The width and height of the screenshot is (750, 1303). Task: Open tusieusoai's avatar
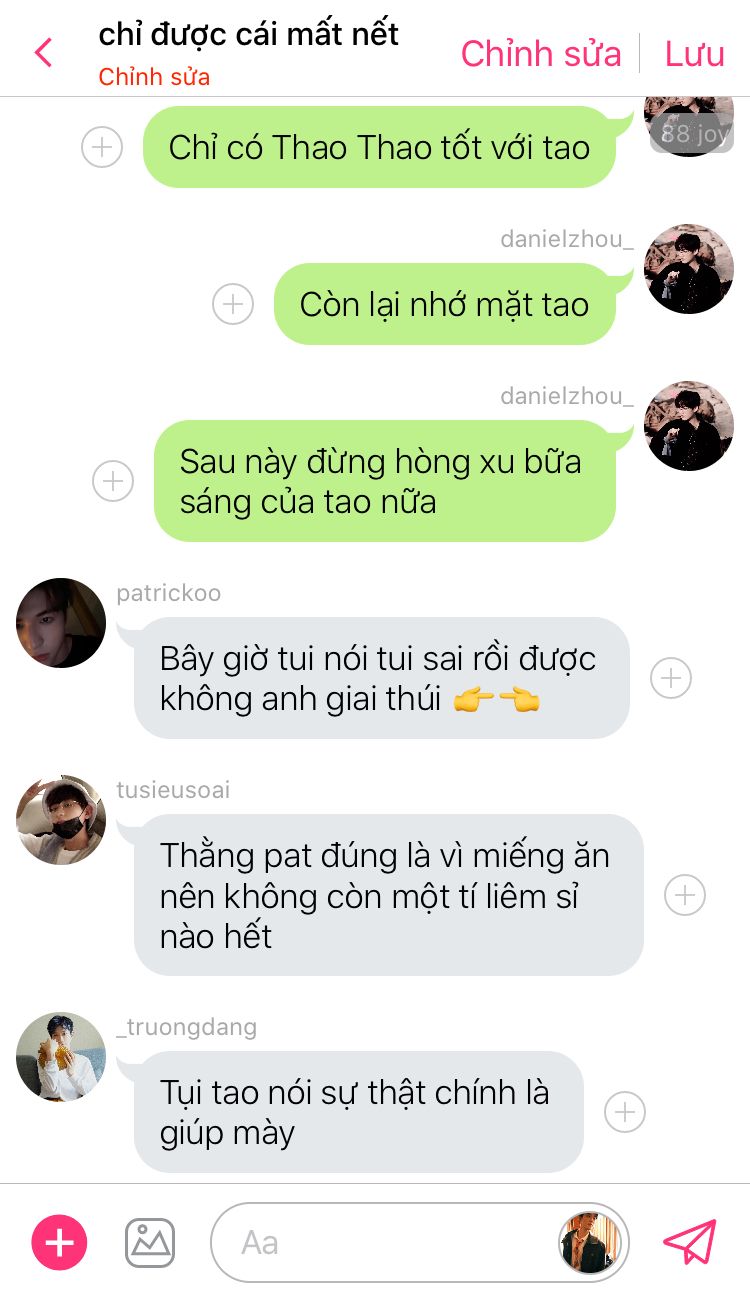point(61,820)
